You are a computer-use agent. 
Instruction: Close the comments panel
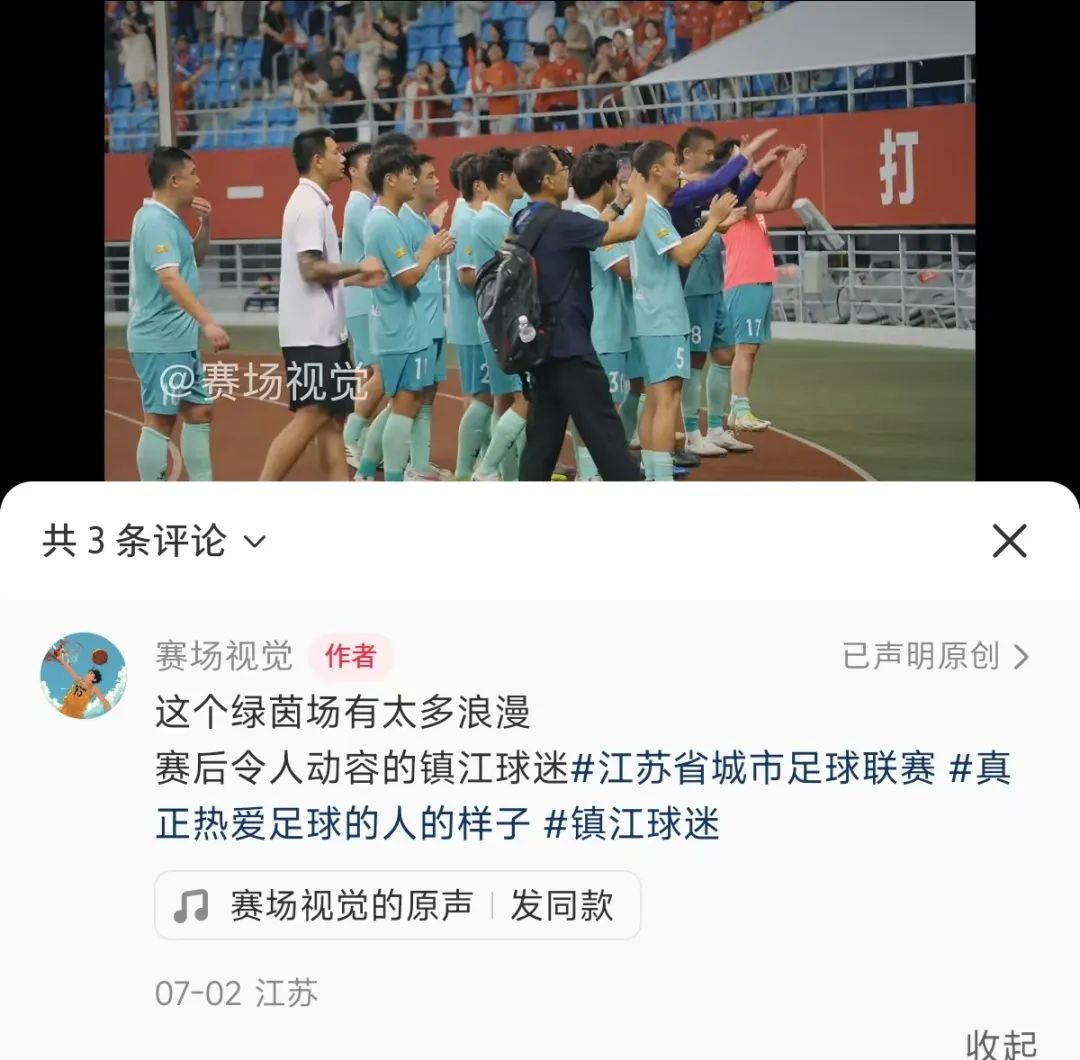(1009, 541)
